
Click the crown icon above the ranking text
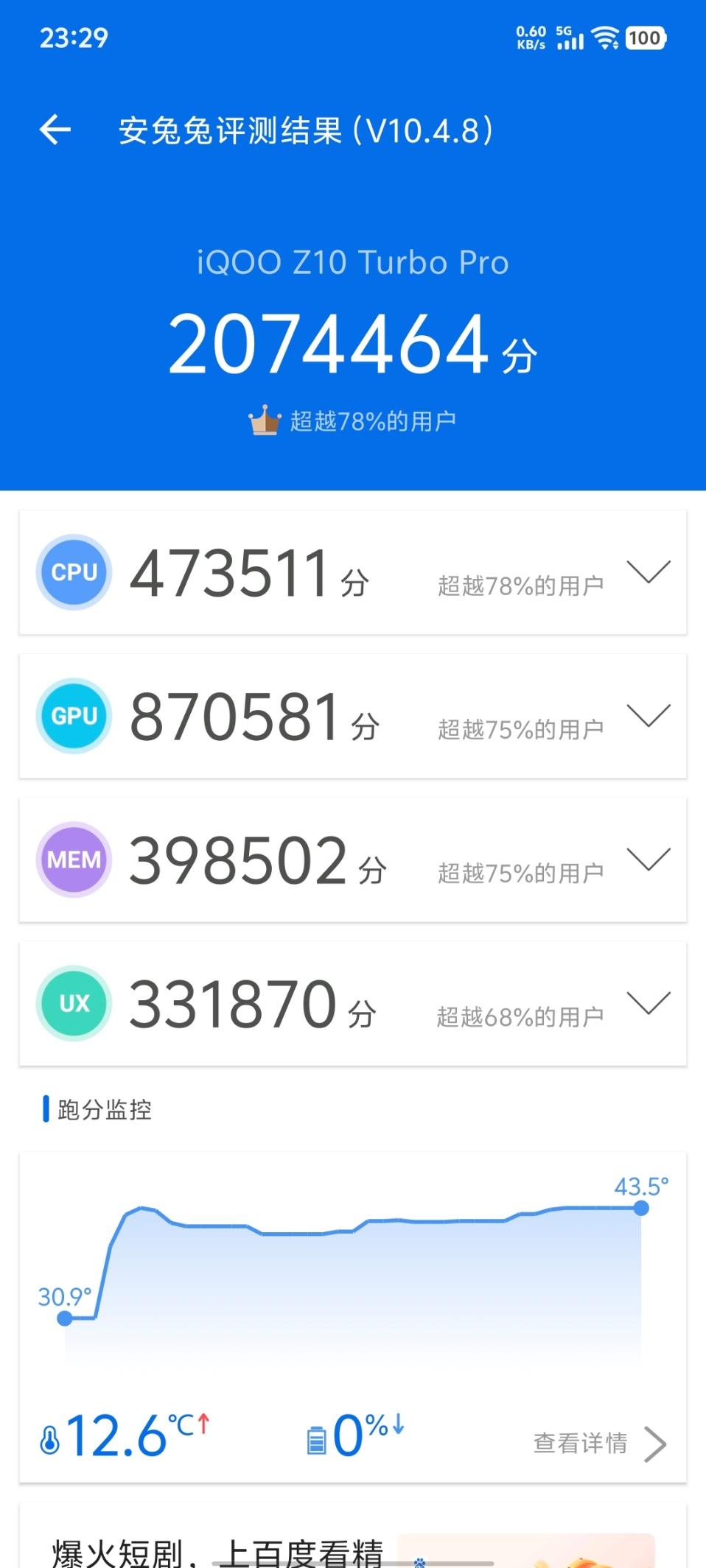coord(263,418)
